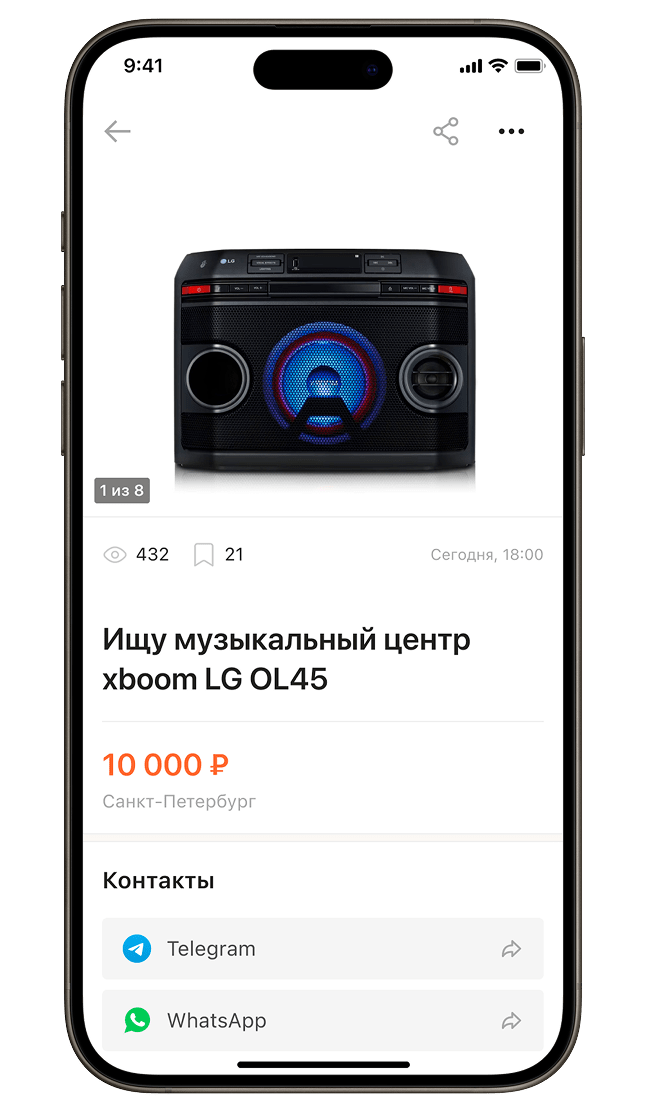Open the three-dot overflow menu
This screenshot has width=646, height=1112.
511,131
